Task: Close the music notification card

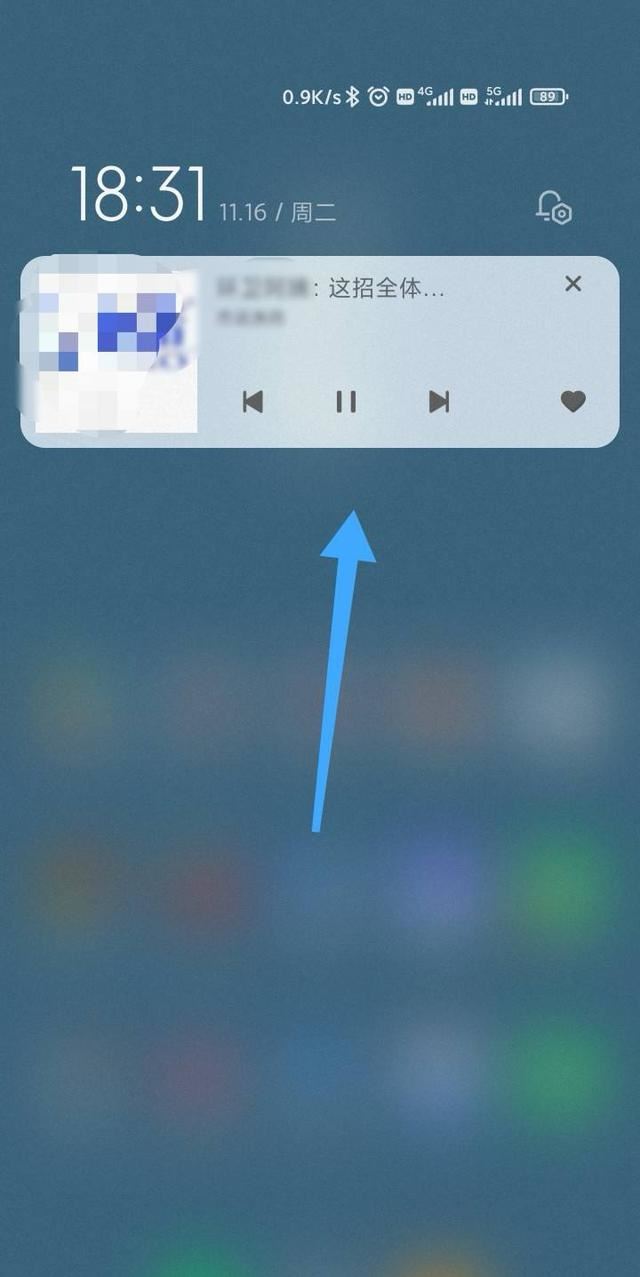Action: (573, 284)
